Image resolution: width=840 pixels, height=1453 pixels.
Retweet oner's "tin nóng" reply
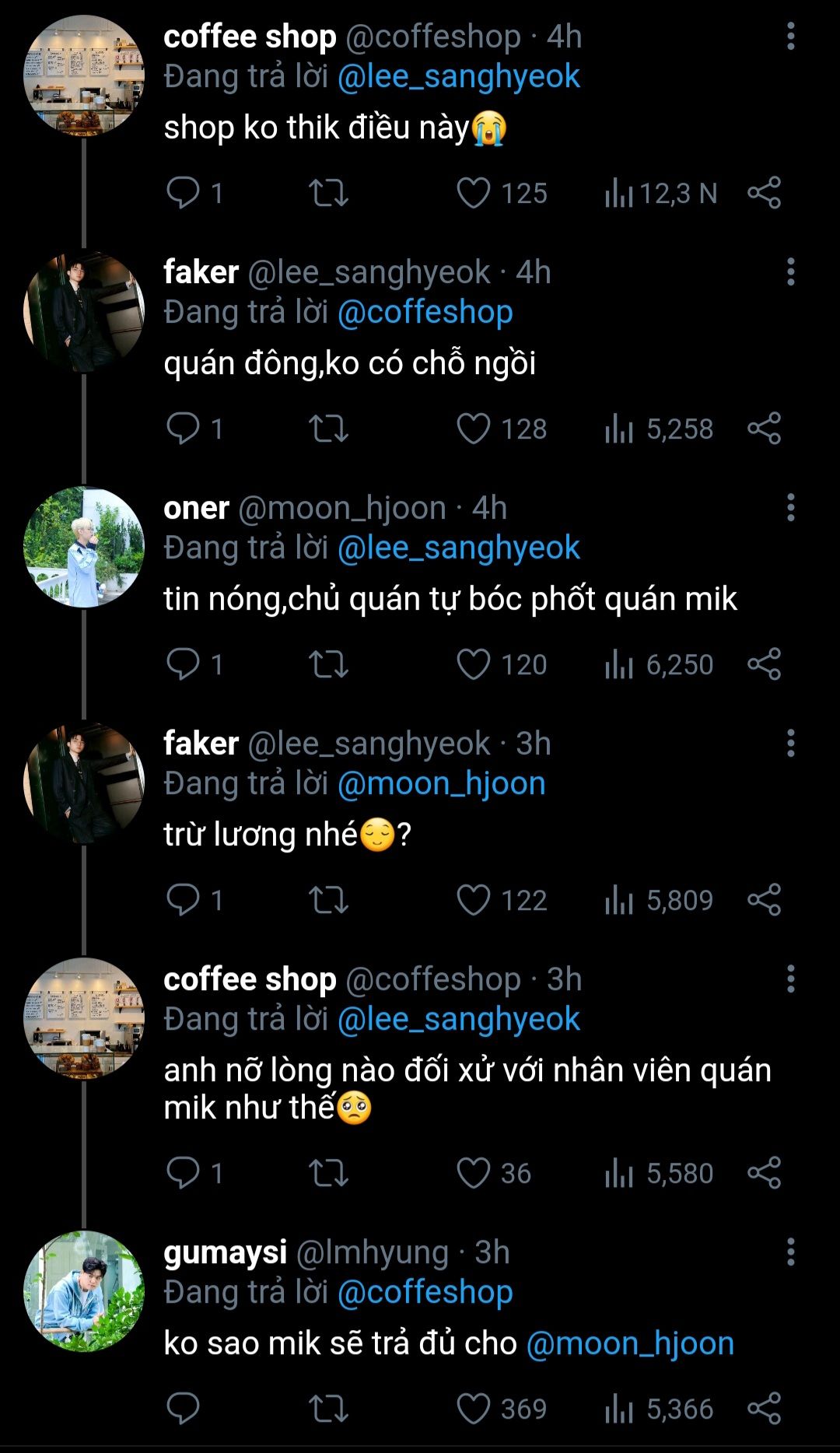[x=328, y=664]
